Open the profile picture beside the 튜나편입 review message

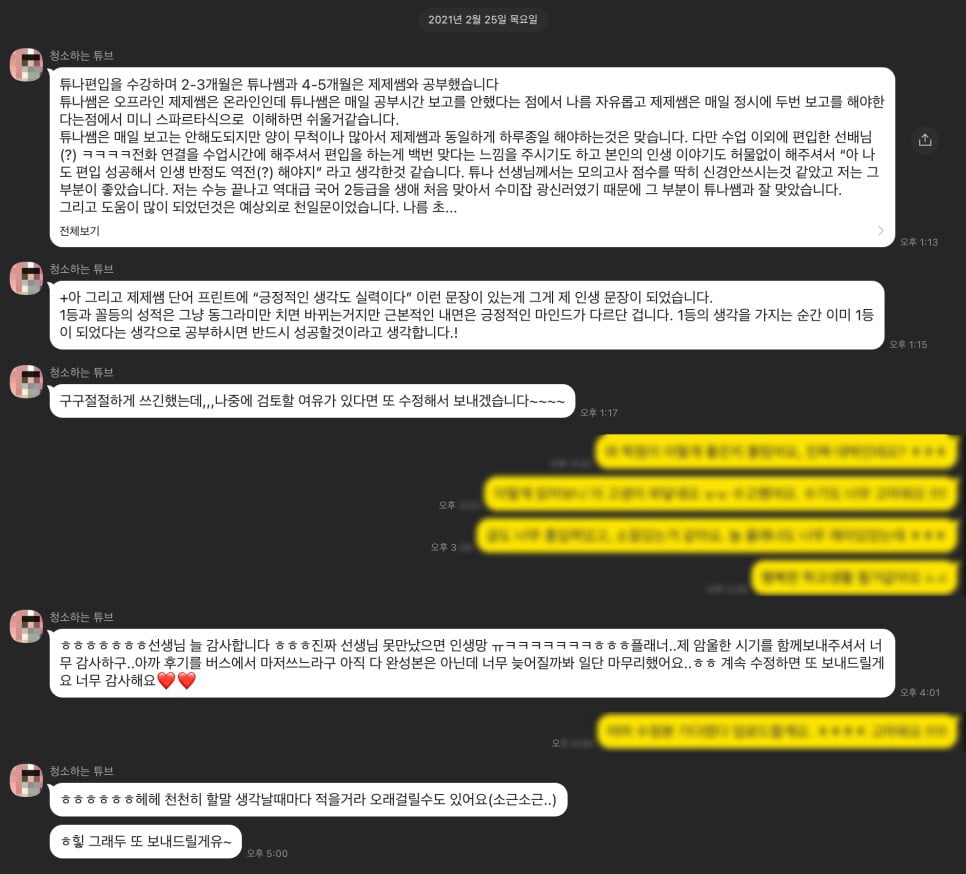tap(26, 64)
